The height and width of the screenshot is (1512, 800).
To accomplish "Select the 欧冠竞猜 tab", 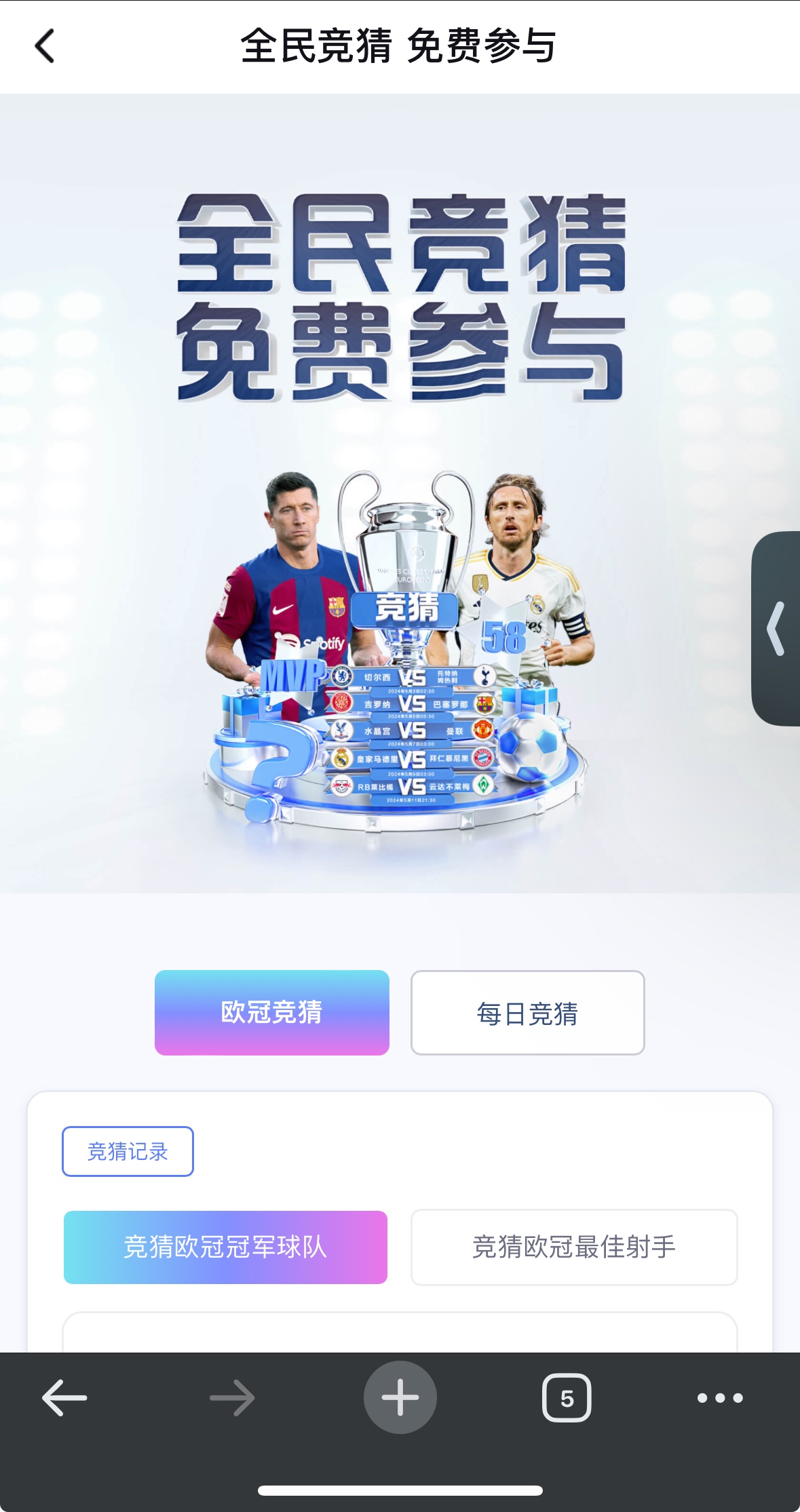I will coord(271,1012).
